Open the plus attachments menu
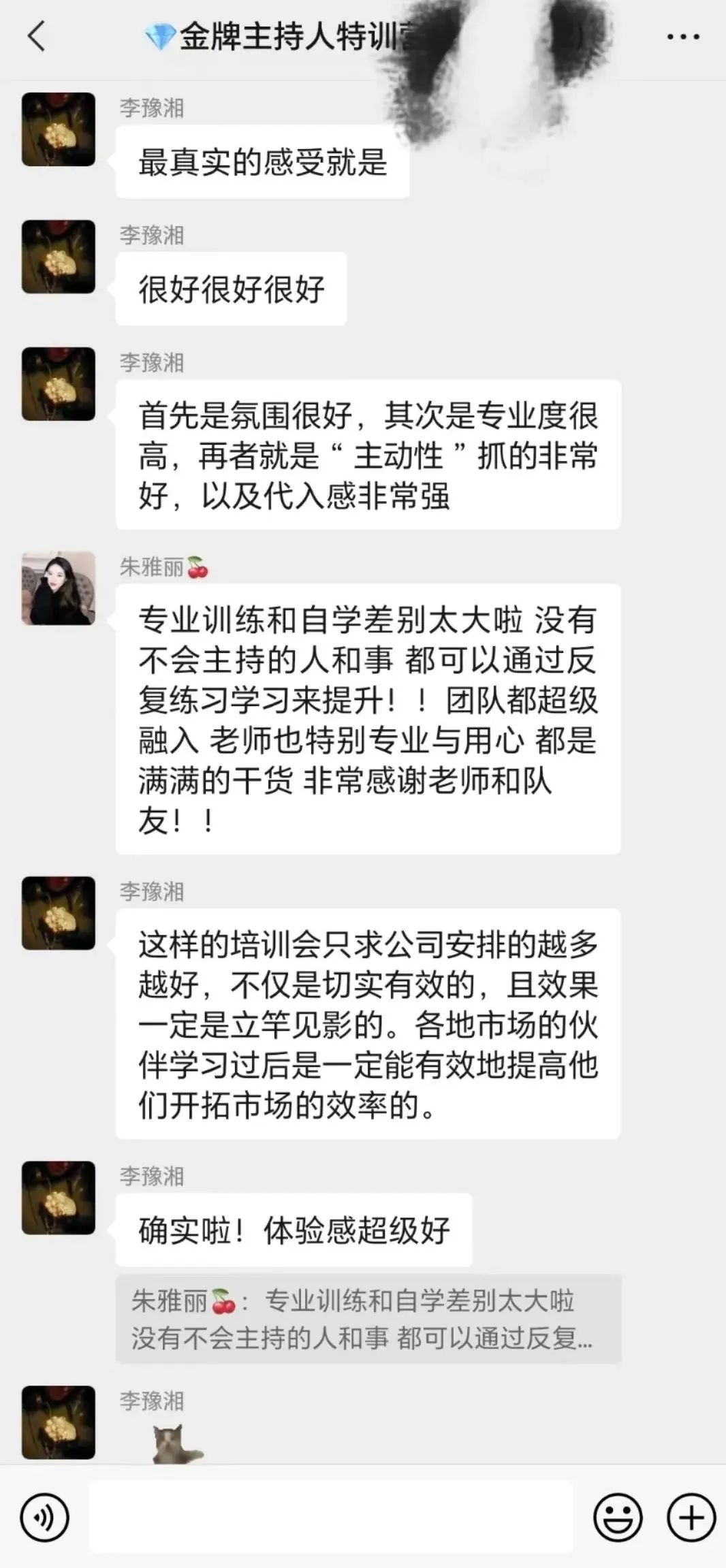This screenshot has width=726, height=1568. click(691, 1518)
